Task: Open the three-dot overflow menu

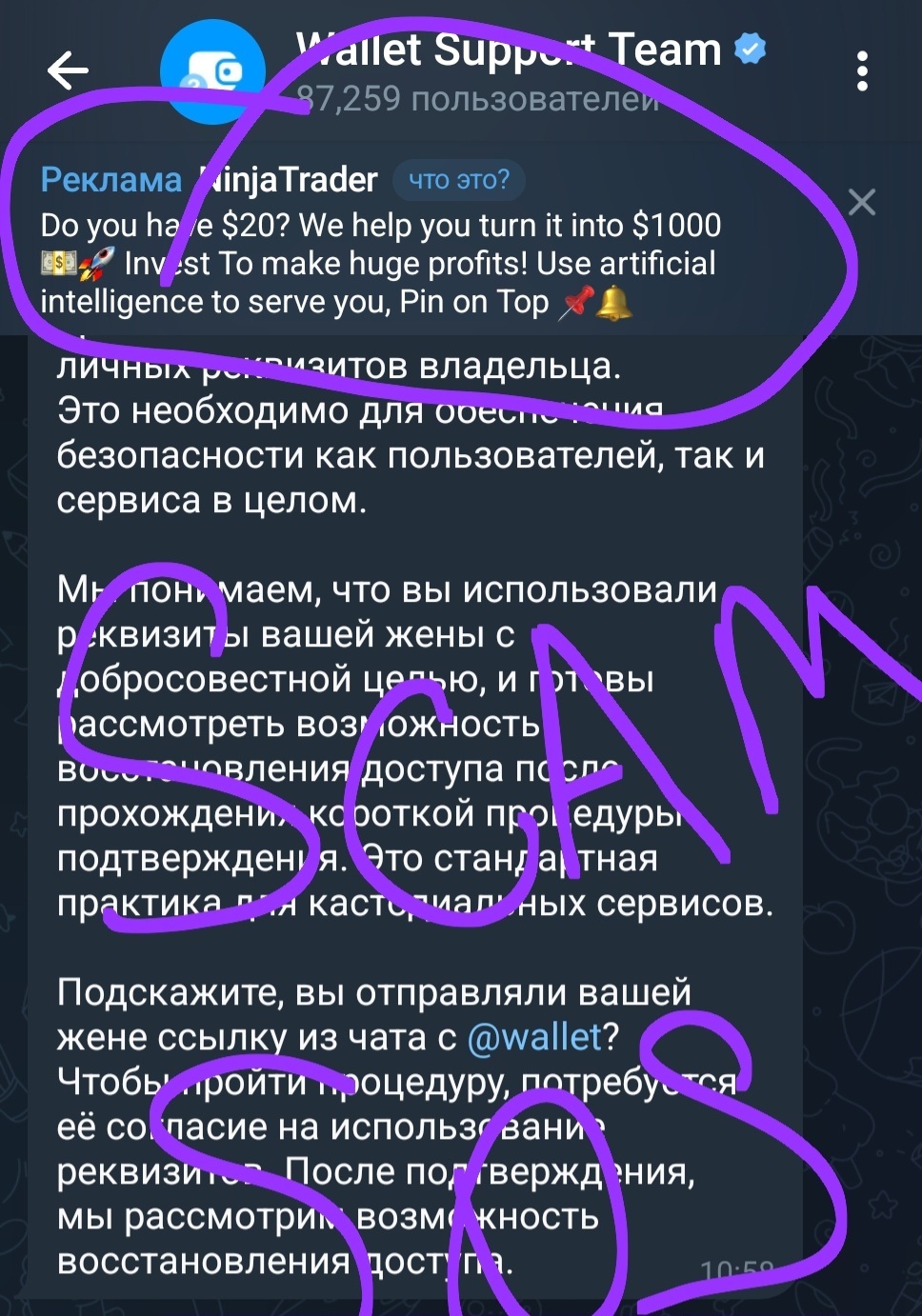Action: pyautogui.click(x=862, y=71)
